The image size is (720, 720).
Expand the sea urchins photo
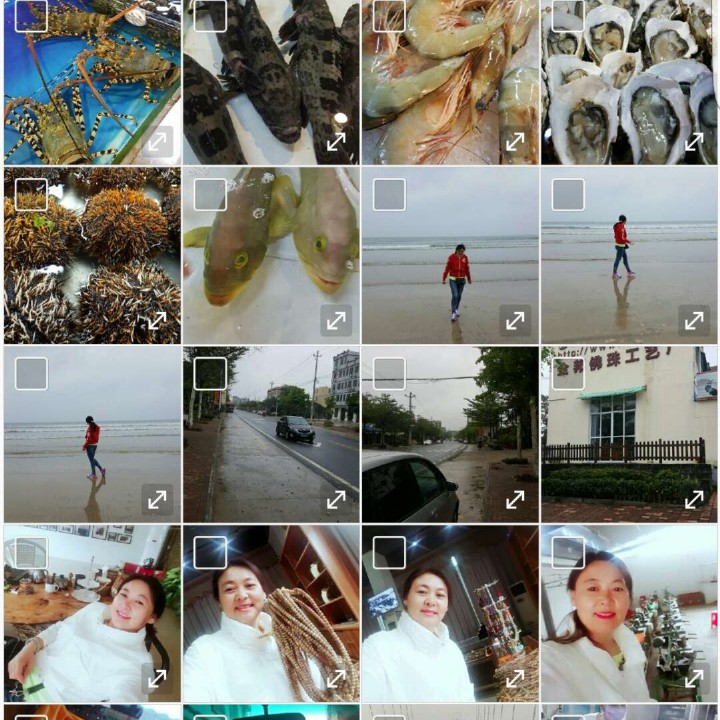point(157,320)
